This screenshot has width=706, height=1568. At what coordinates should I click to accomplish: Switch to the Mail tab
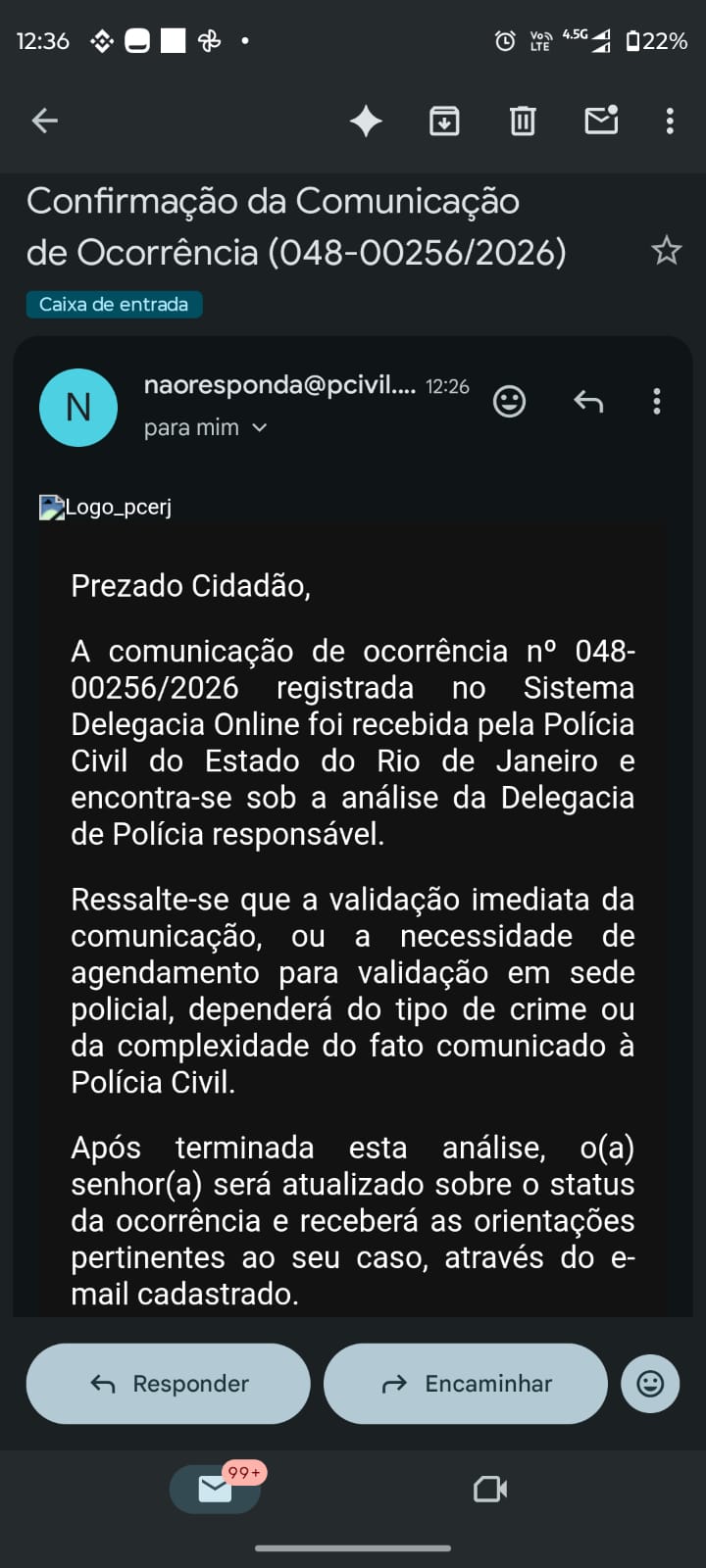point(216,1490)
